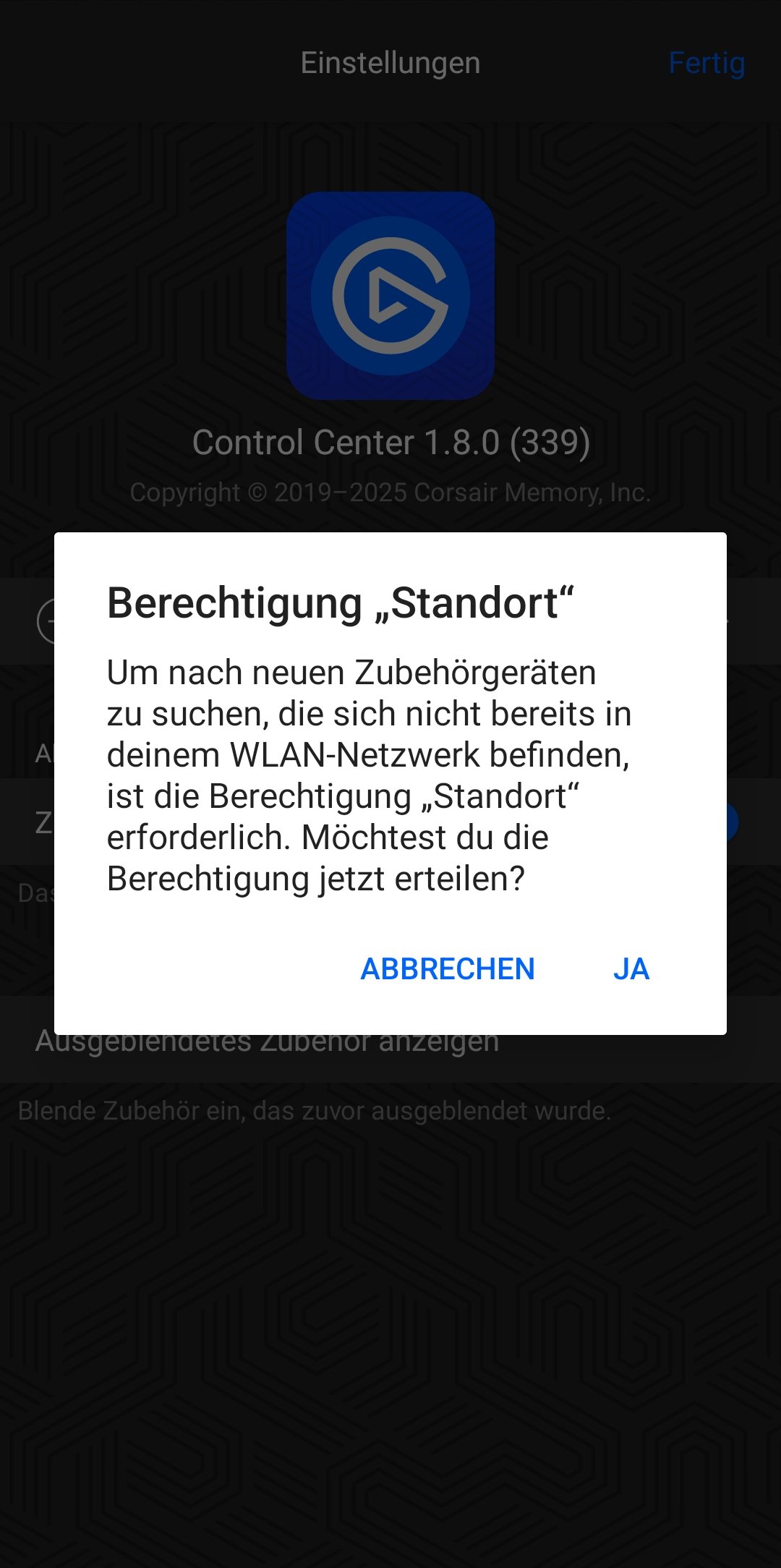The image size is (781, 1568).
Task: Tap ABBRECHEN to cancel the permission dialog
Action: (448, 969)
